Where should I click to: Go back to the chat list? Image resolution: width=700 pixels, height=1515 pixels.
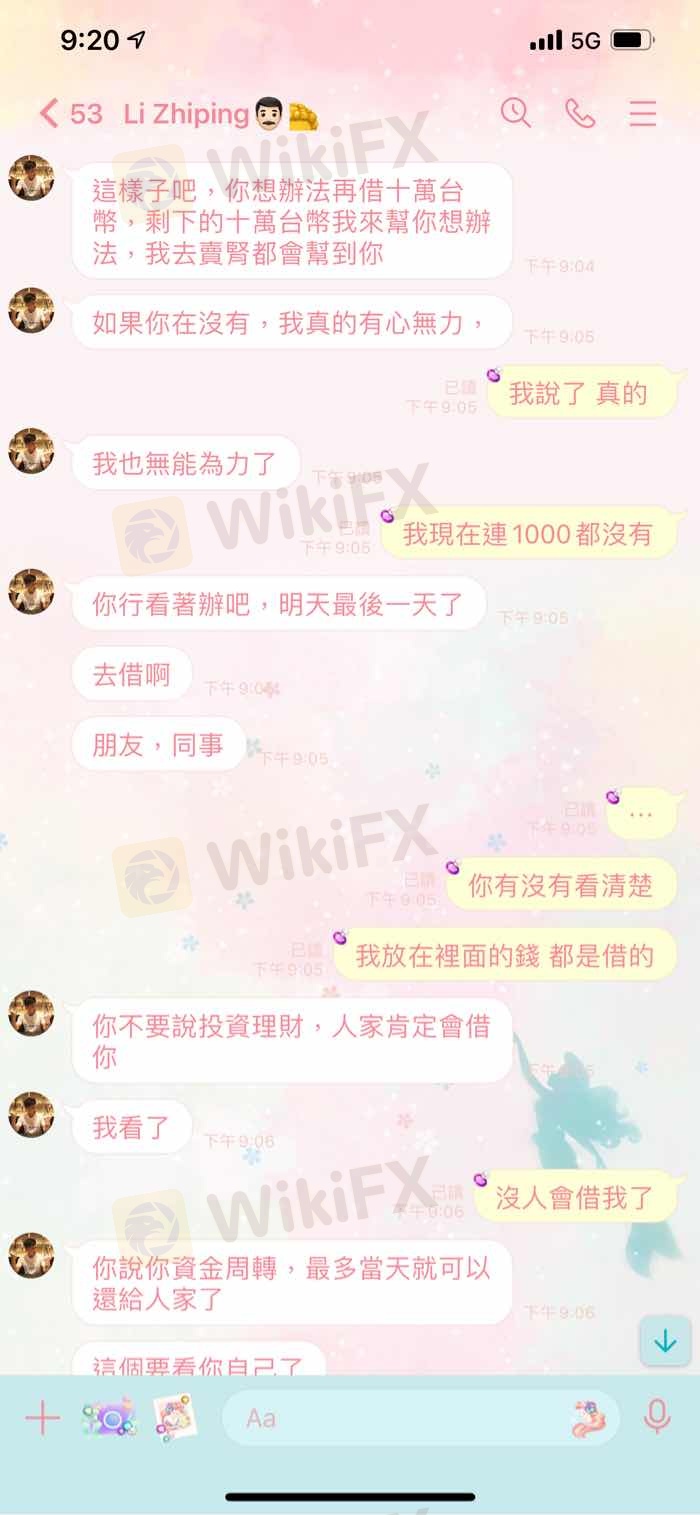49,113
